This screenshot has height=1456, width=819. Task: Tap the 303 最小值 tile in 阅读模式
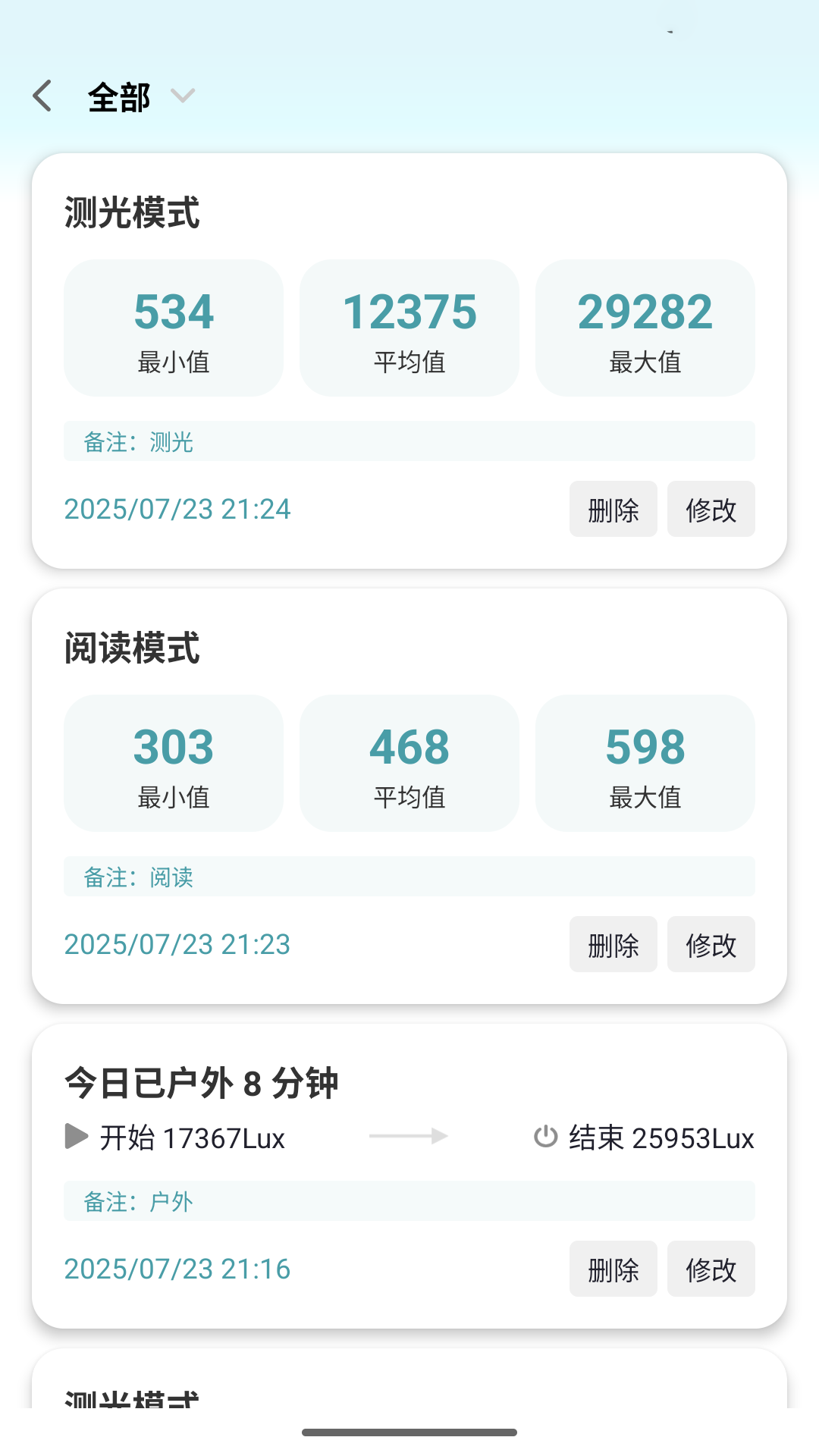pyautogui.click(x=173, y=763)
